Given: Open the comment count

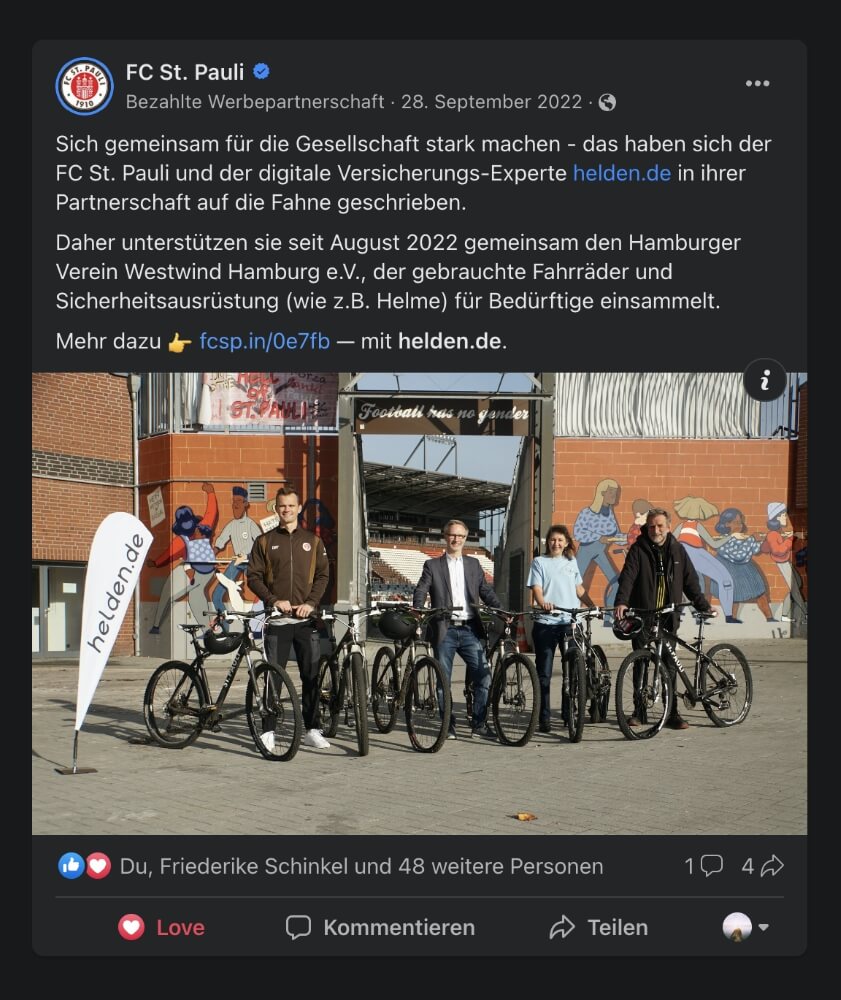Looking at the screenshot, I should tap(703, 866).
